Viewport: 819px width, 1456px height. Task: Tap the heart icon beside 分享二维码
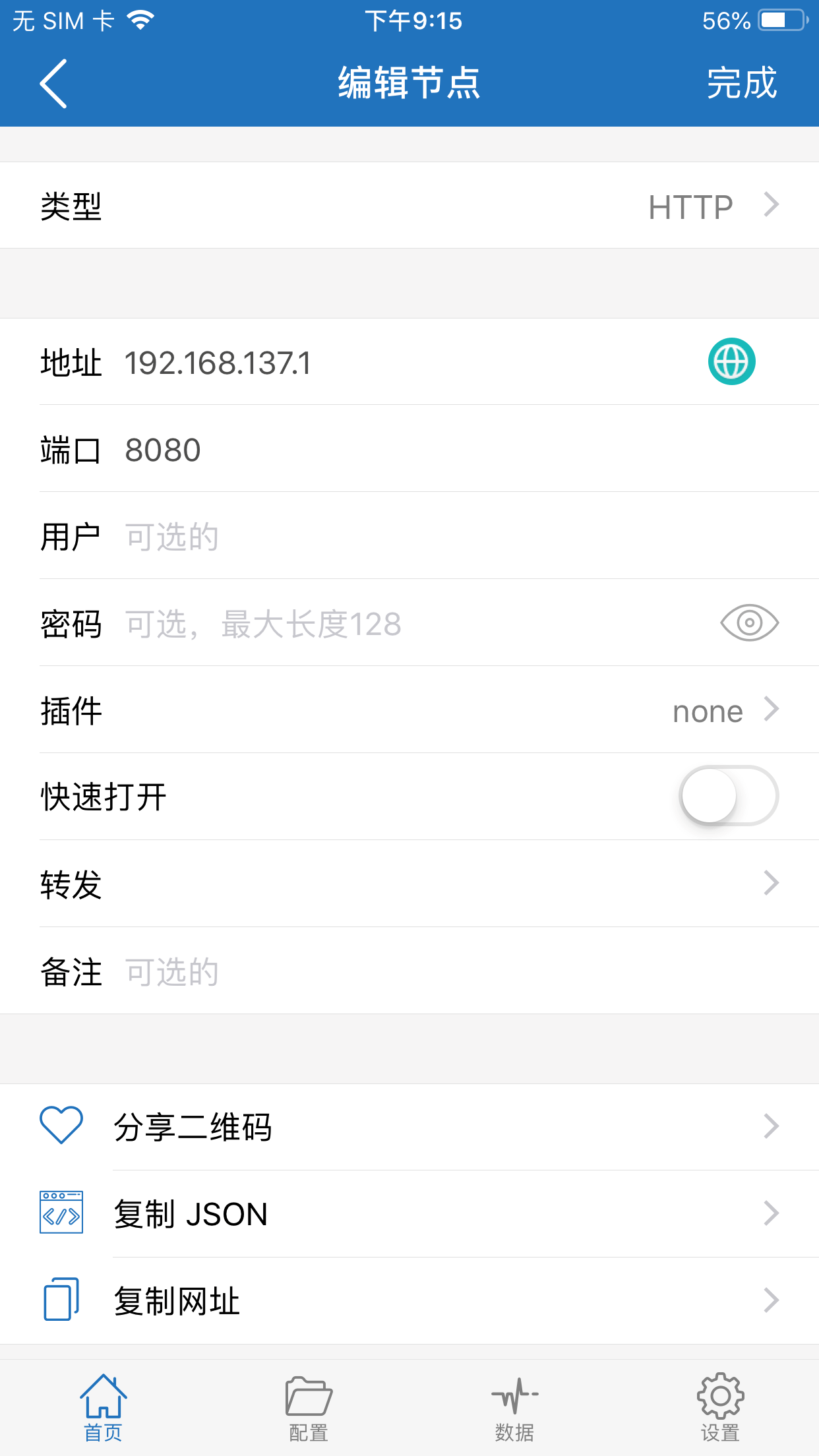point(61,1125)
